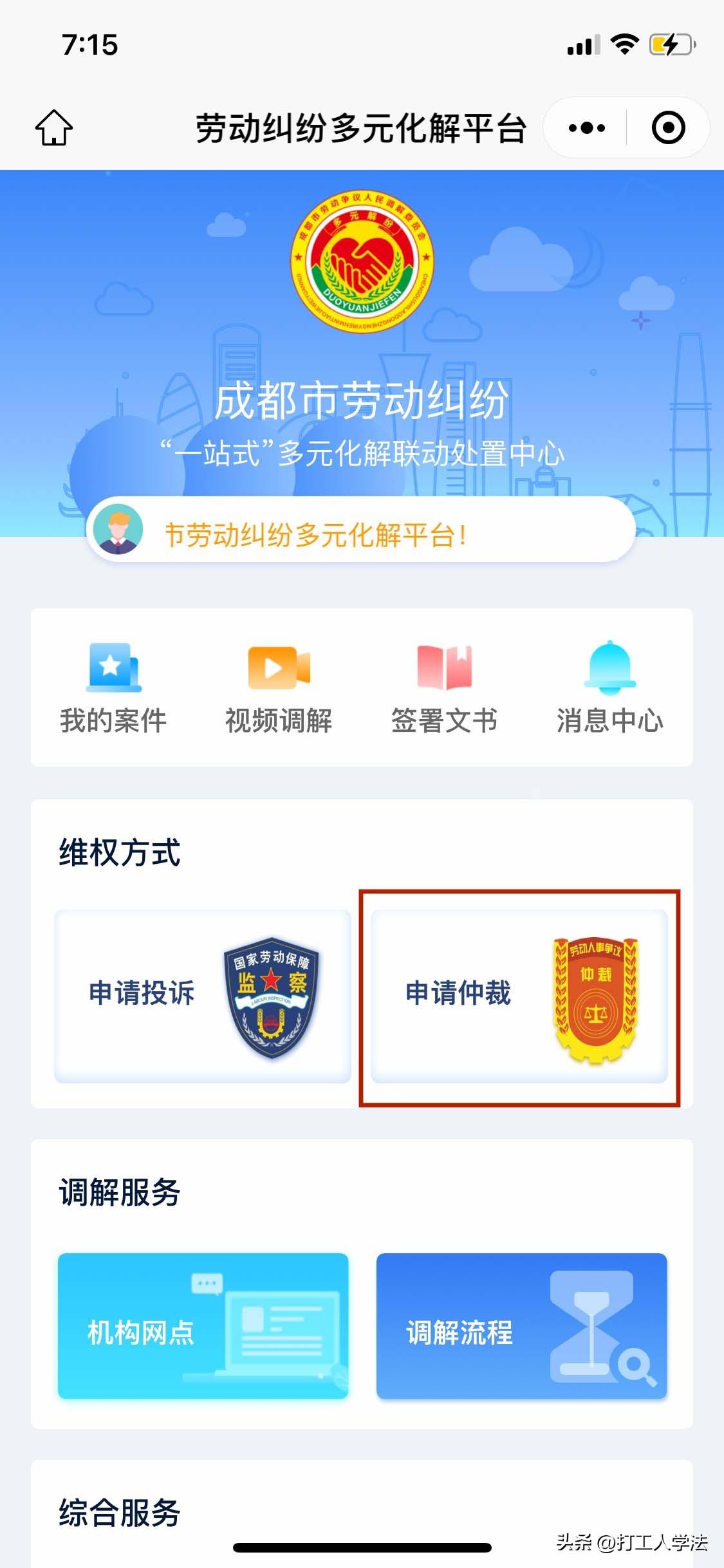Check 消息中心 (message center)
The width and height of the screenshot is (724, 1568).
[x=609, y=688]
